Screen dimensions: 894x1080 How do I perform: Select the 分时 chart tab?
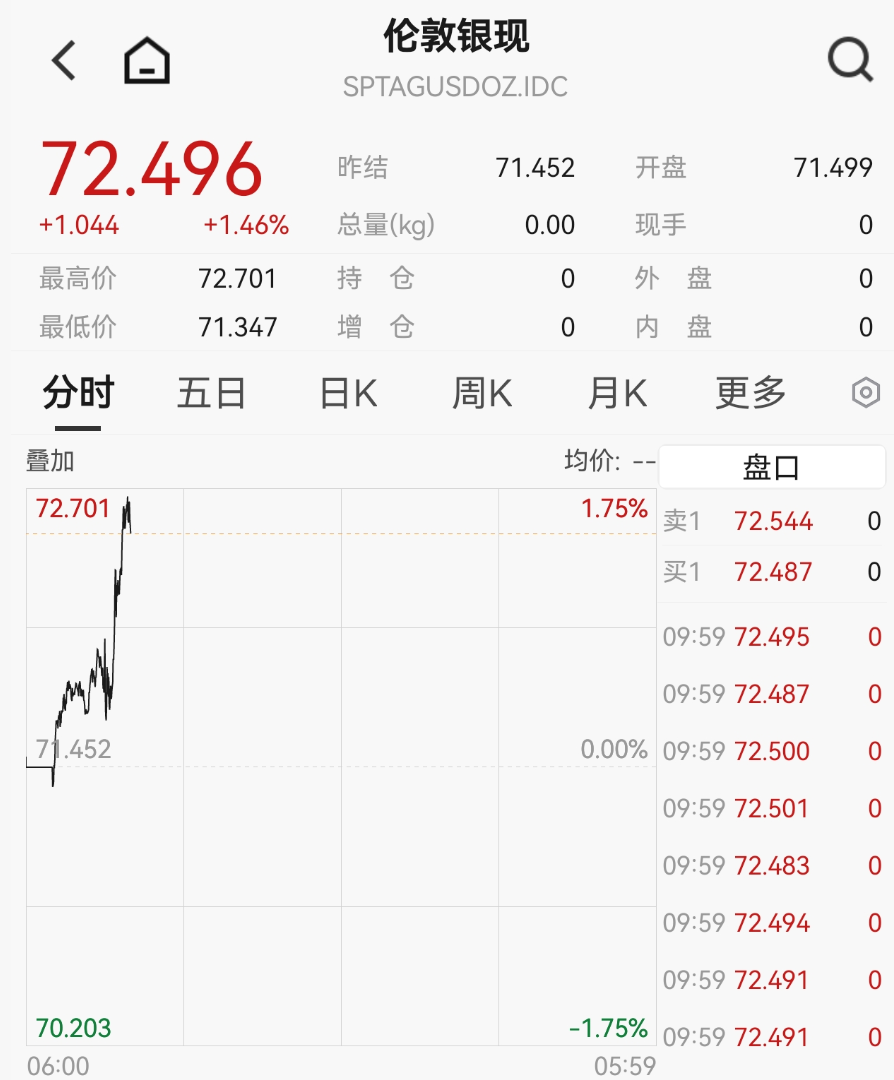pos(78,392)
